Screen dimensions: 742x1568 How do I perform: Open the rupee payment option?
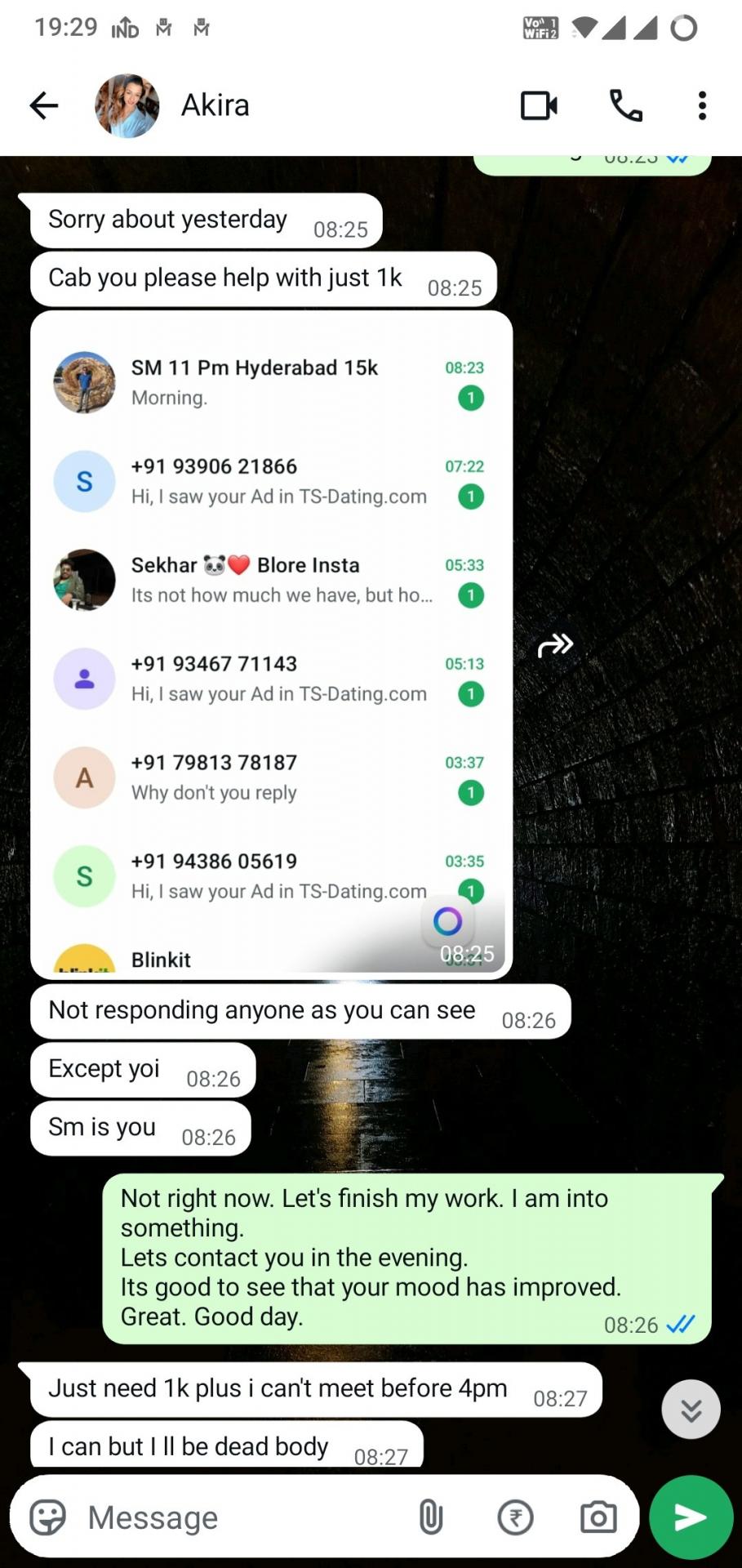point(515,1518)
